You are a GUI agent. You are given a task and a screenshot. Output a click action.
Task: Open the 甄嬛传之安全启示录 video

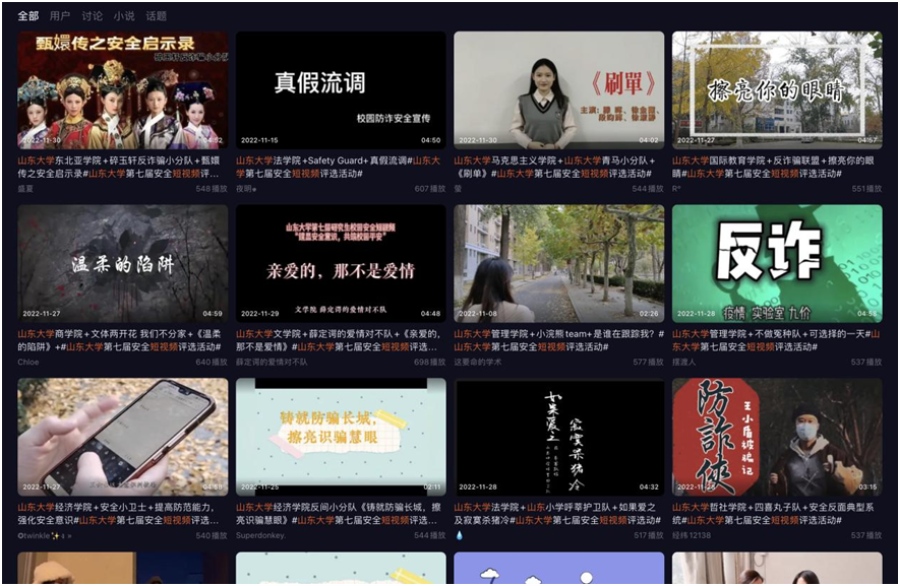coord(122,90)
